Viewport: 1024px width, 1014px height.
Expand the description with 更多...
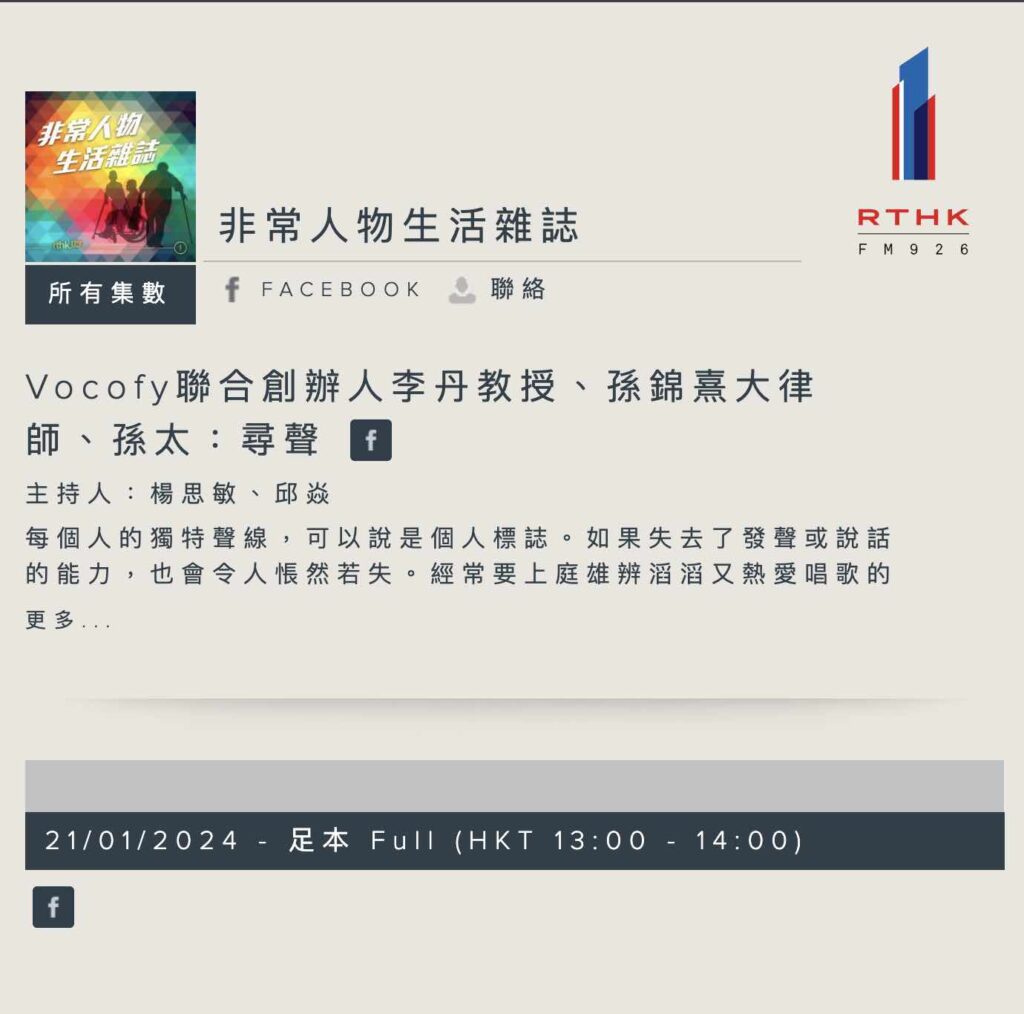[67, 621]
